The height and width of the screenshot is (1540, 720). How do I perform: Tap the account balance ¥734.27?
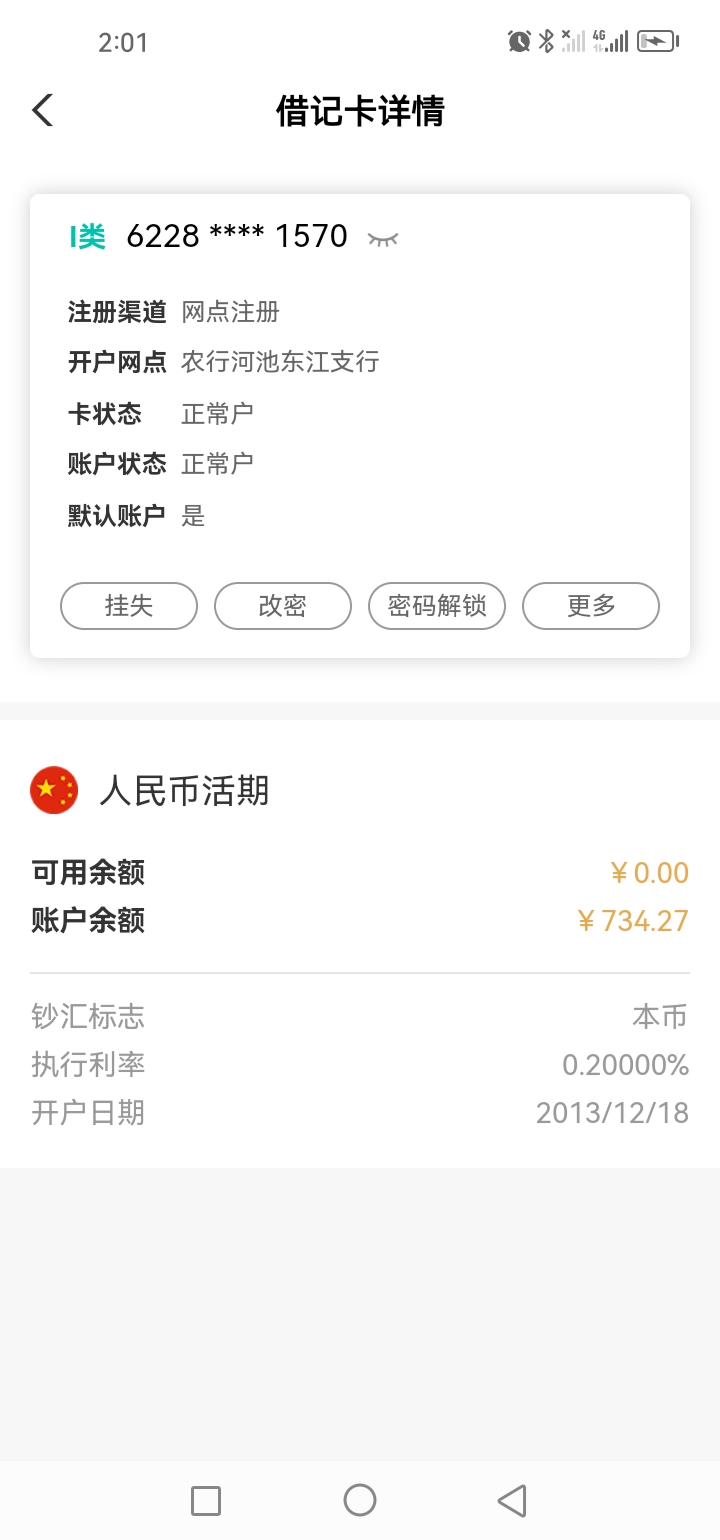tap(632, 920)
